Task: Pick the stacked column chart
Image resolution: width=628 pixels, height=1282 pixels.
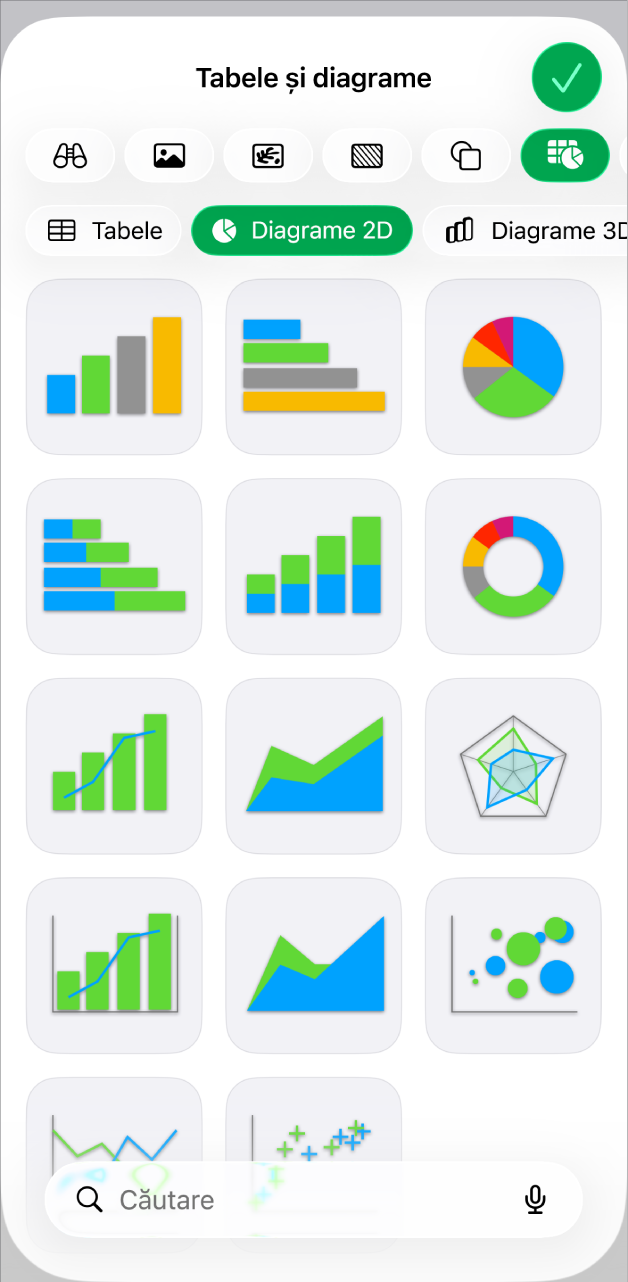Action: click(x=314, y=566)
